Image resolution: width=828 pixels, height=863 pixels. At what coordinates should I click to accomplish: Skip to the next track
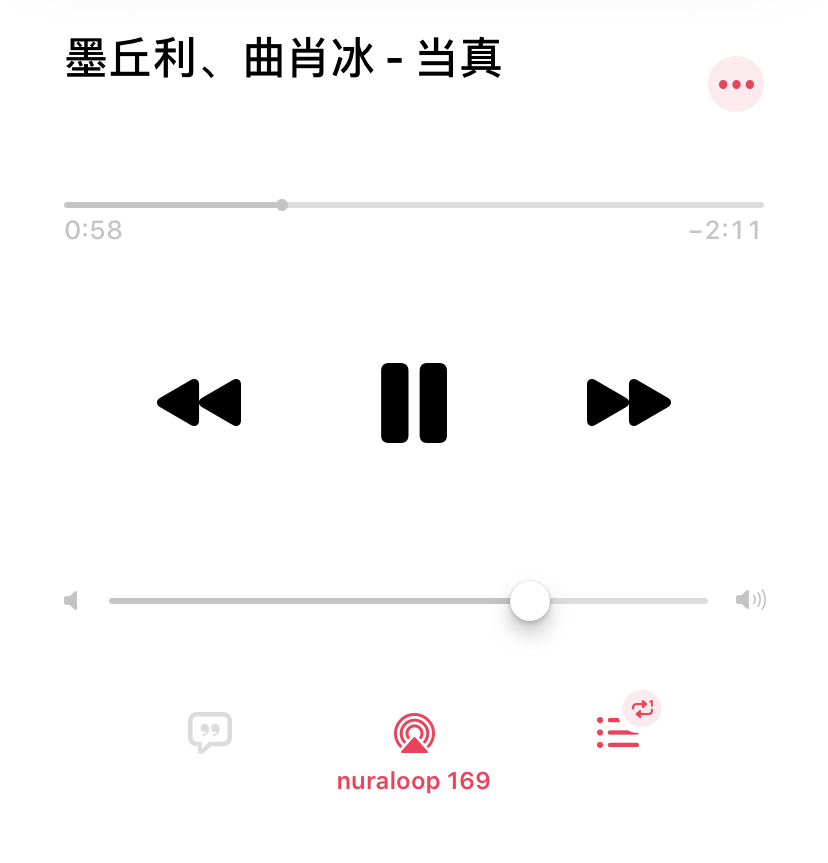[628, 402]
